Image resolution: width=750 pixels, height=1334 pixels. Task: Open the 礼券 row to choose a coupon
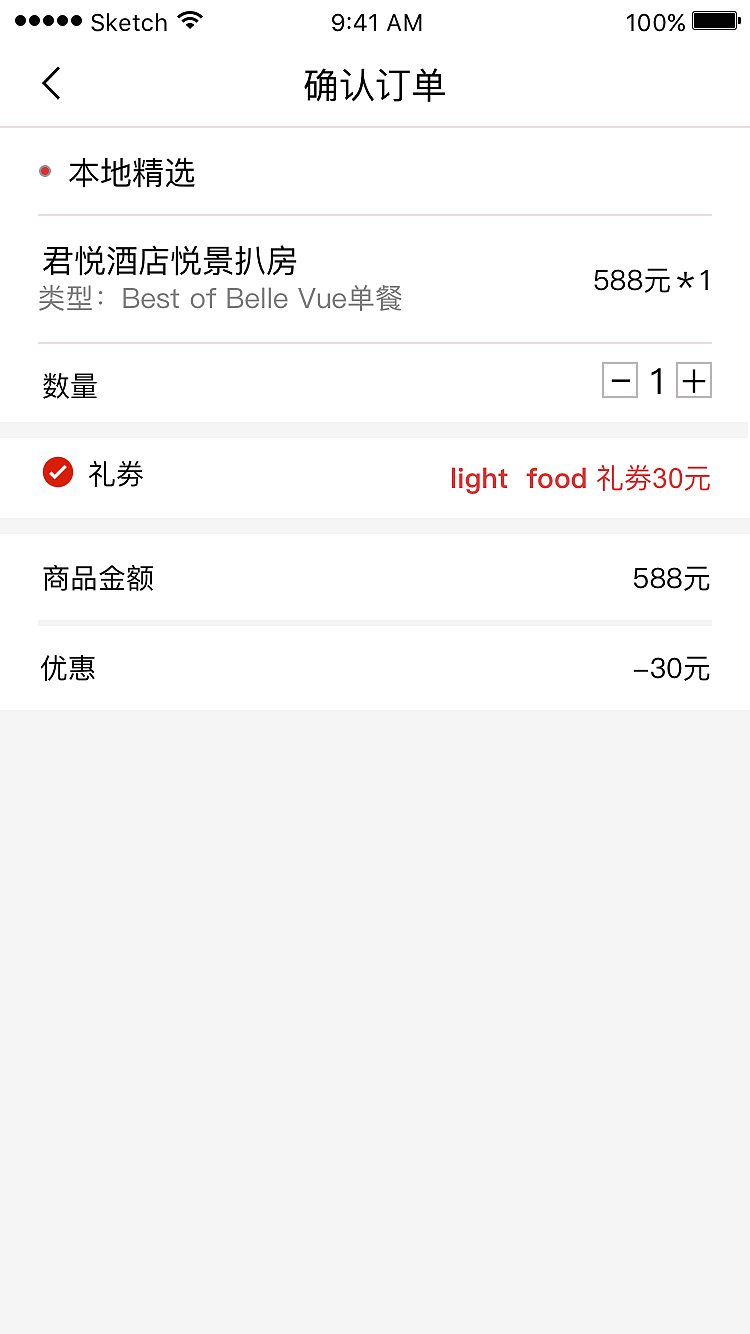tap(375, 477)
